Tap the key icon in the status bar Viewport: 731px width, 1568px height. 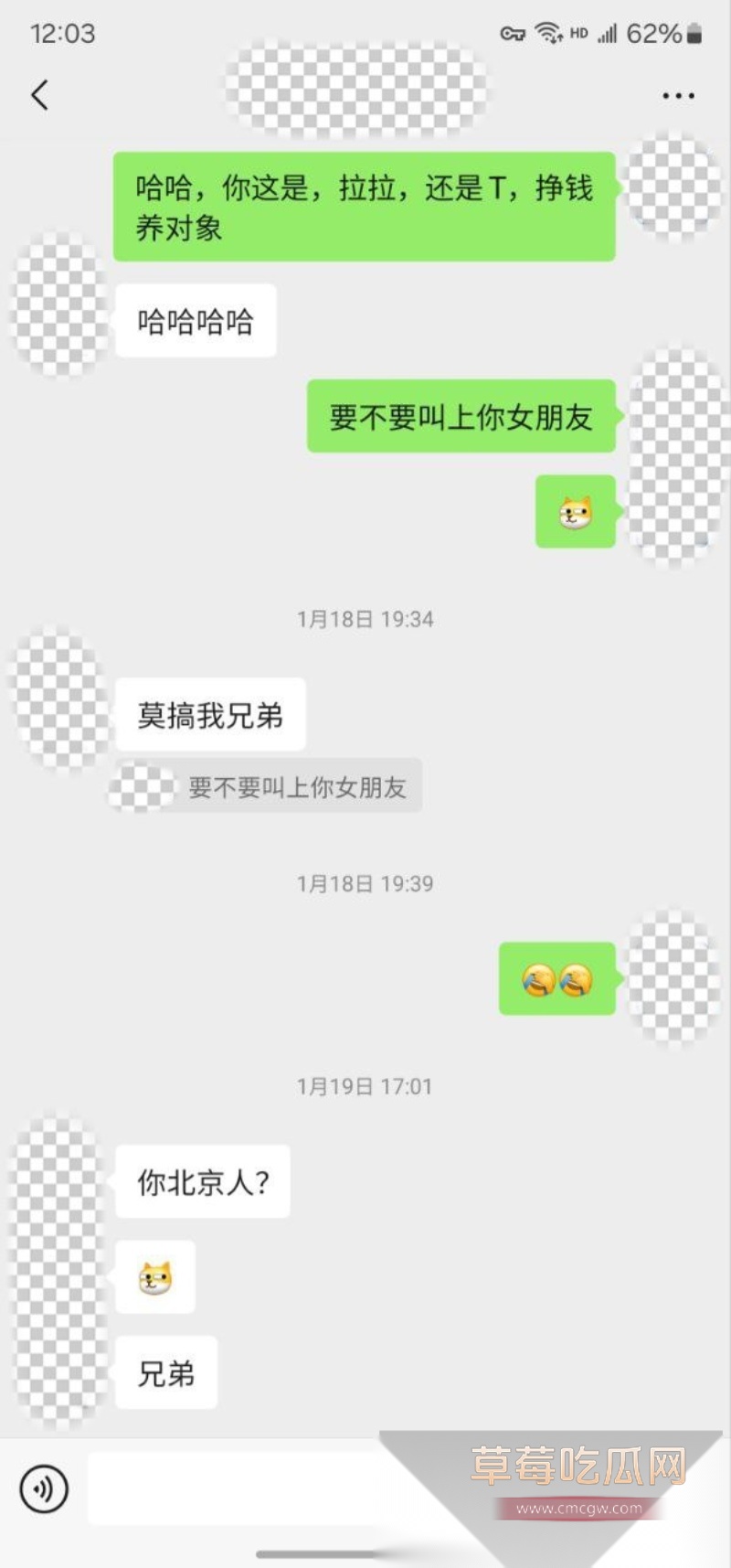[x=511, y=31]
